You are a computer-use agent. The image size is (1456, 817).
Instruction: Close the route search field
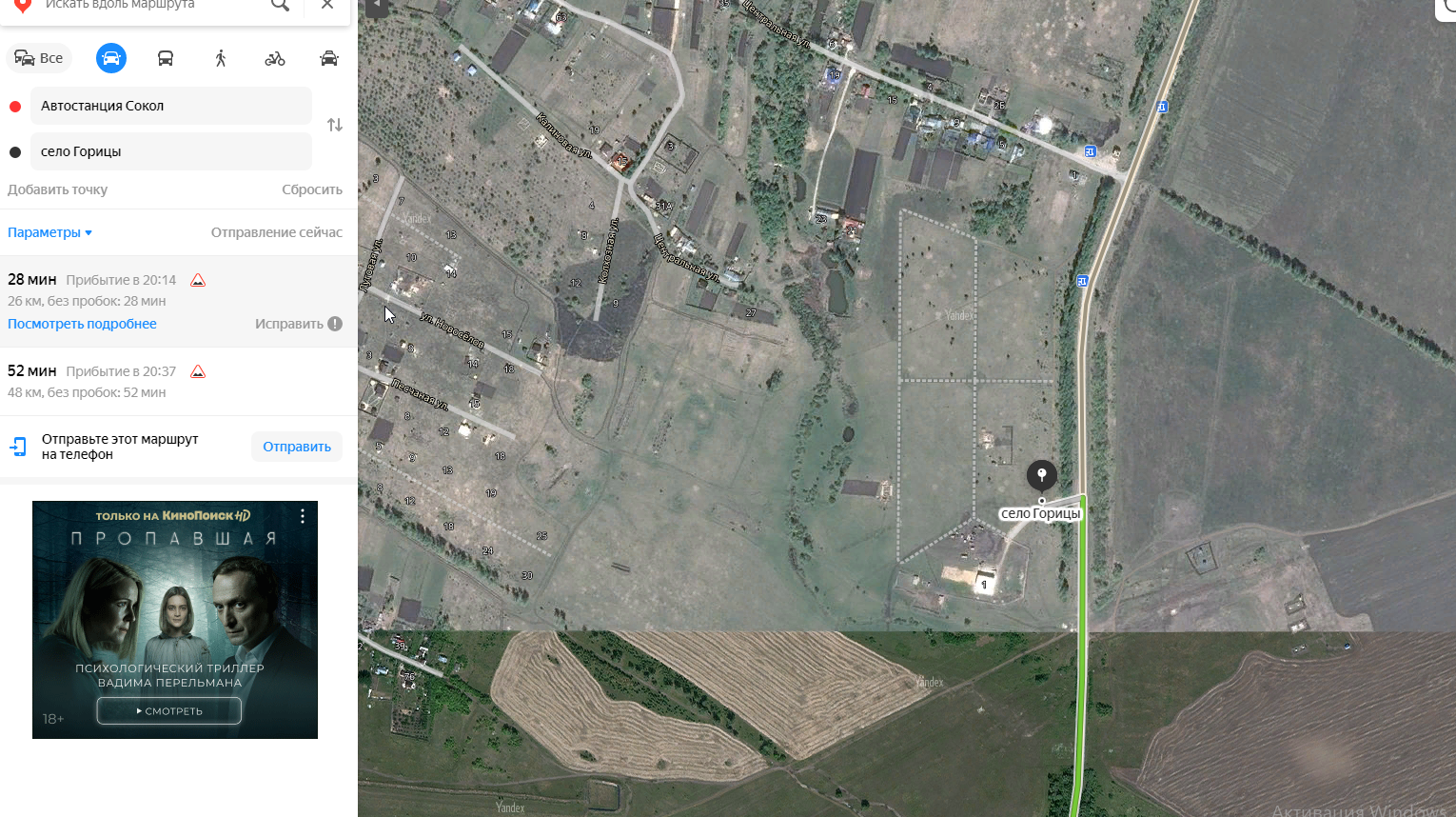[x=327, y=5]
